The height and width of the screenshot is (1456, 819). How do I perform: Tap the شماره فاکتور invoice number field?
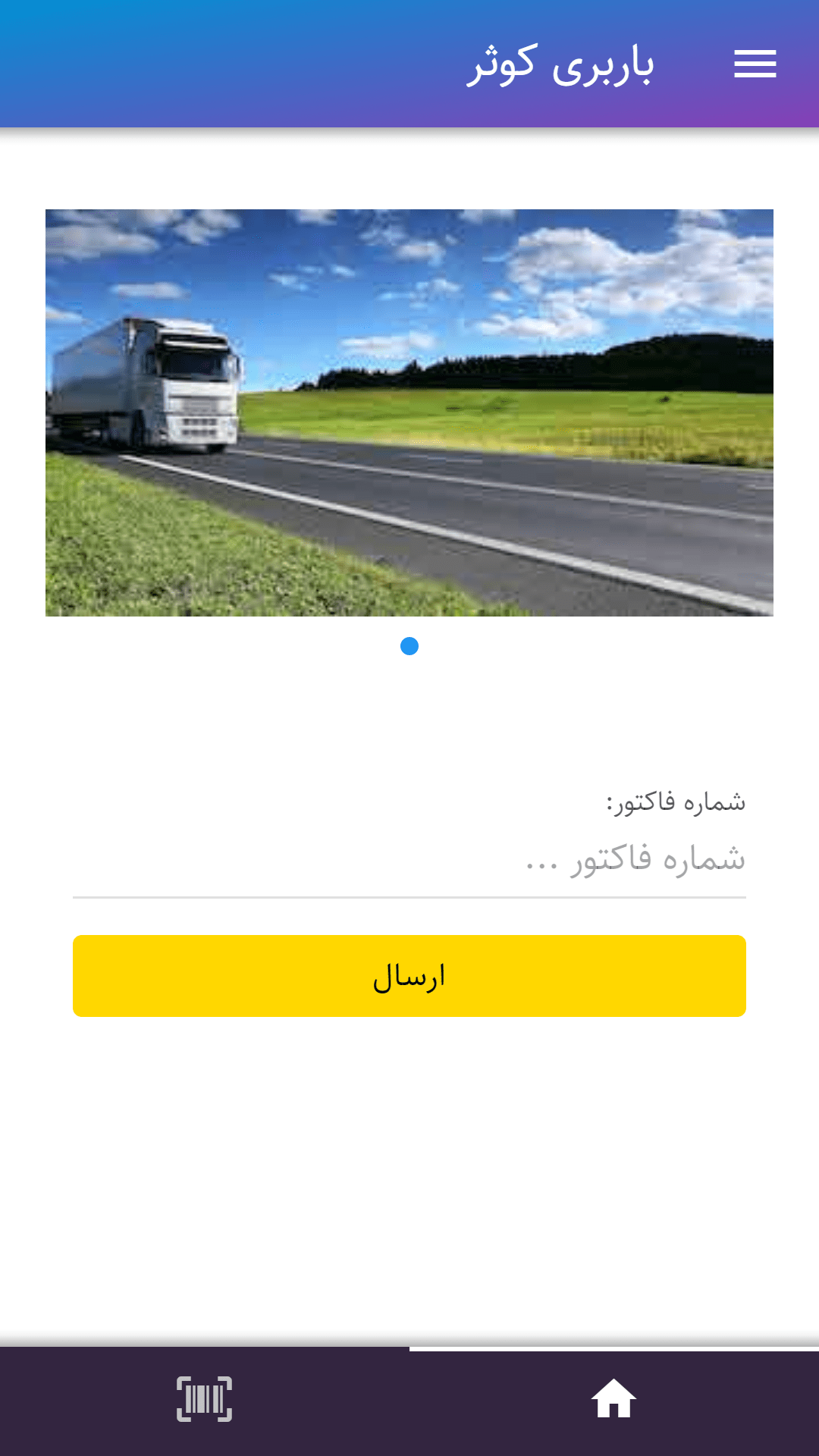click(x=409, y=861)
